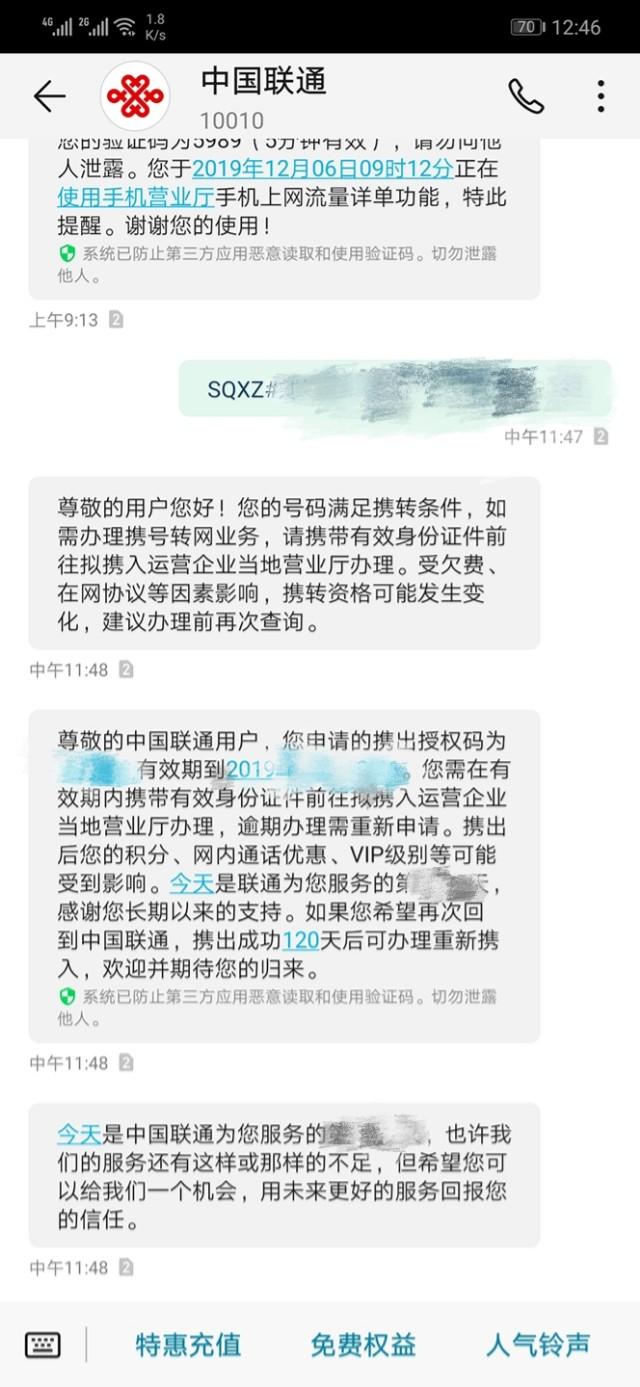Viewport: 640px width, 1387px height.
Task: Open the 人气铃声 menu
Action: [537, 1345]
